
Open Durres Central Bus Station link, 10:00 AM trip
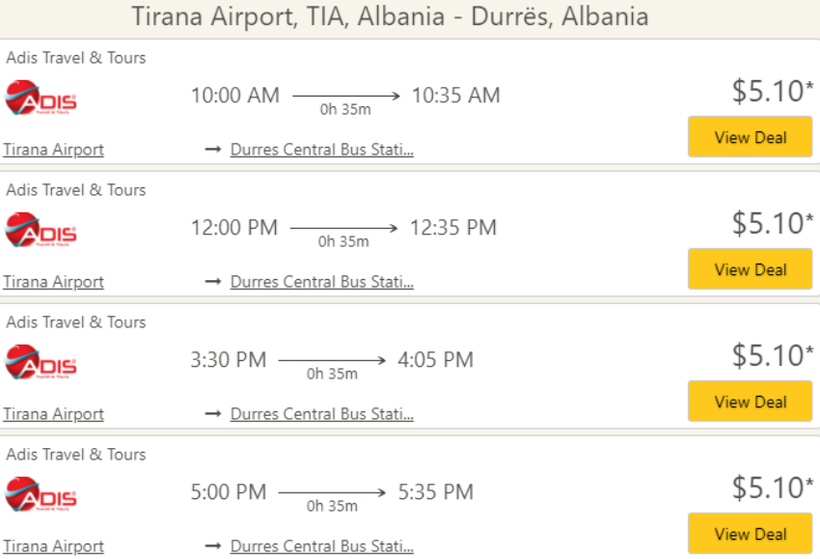pyautogui.click(x=321, y=150)
